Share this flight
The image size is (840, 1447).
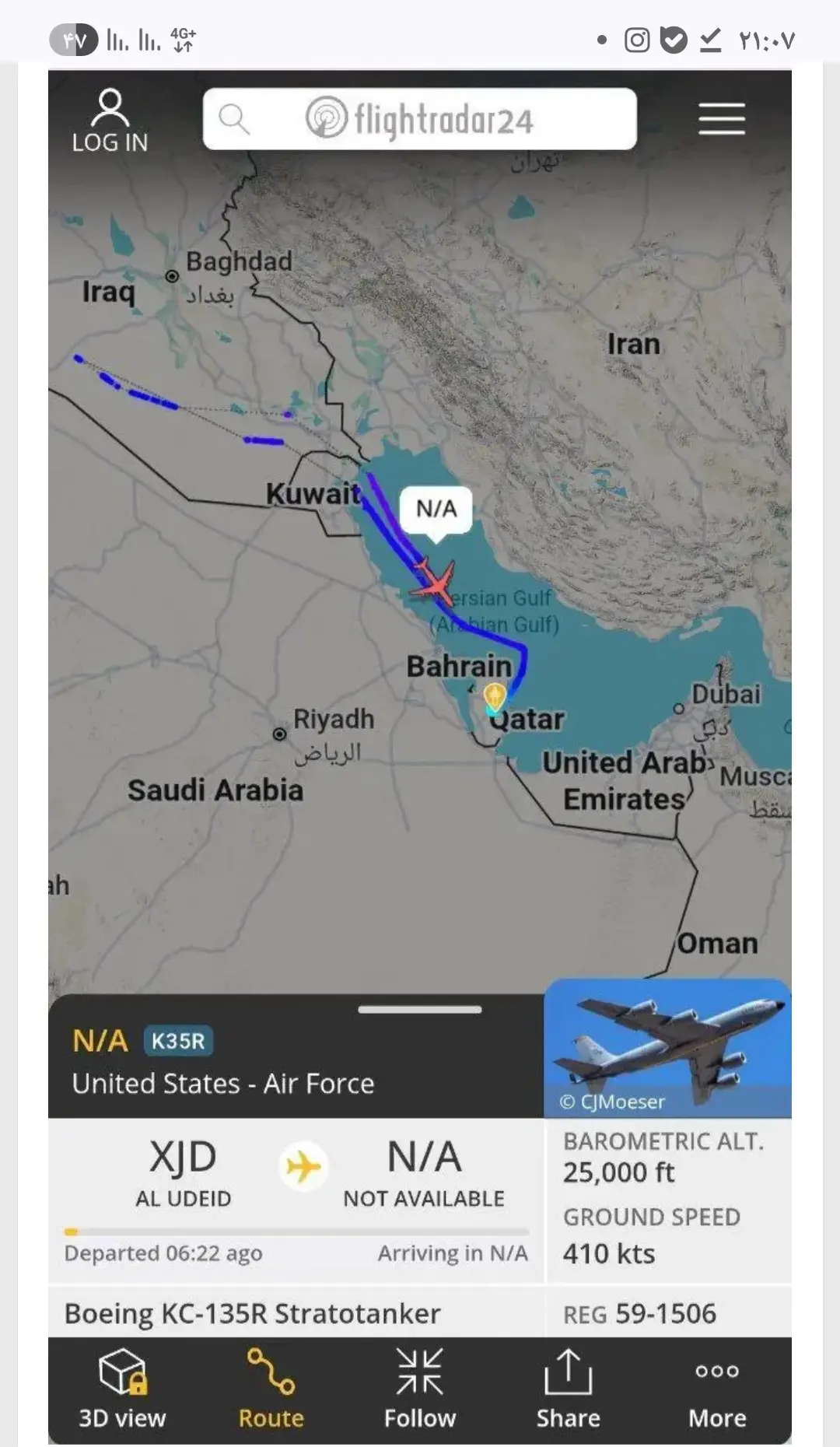coord(568,1389)
